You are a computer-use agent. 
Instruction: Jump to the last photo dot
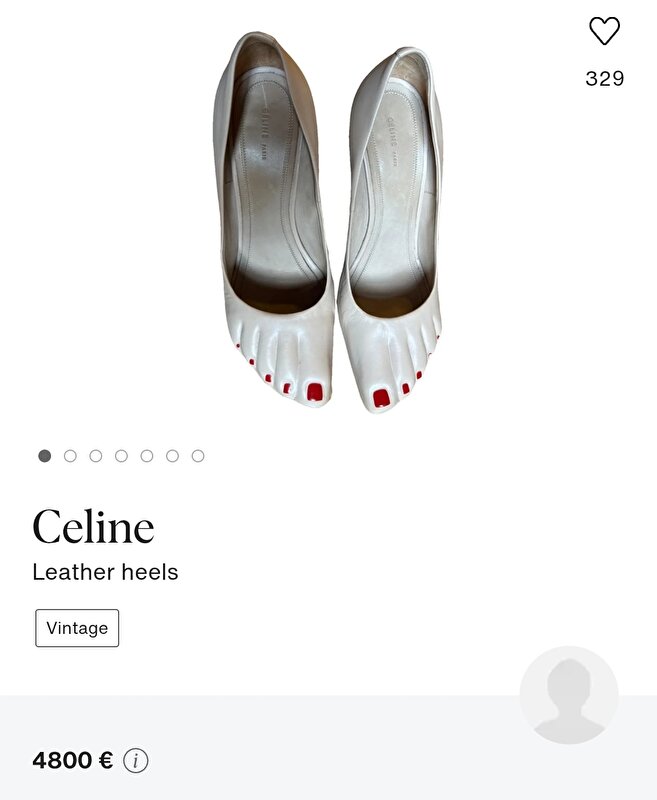pyautogui.click(x=198, y=456)
